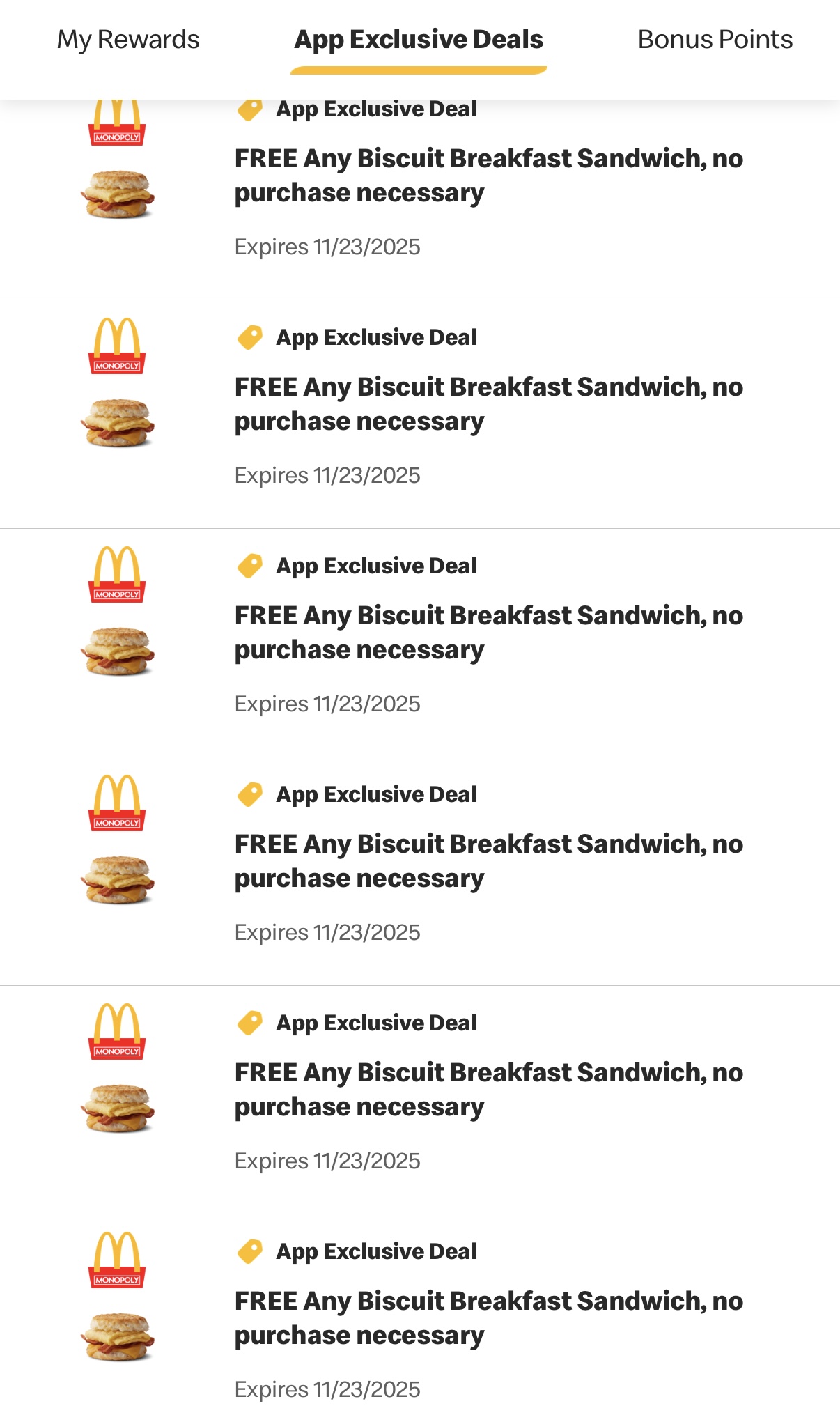
Task: Select the App Exclusive Deals tab
Action: pyautogui.click(x=419, y=40)
